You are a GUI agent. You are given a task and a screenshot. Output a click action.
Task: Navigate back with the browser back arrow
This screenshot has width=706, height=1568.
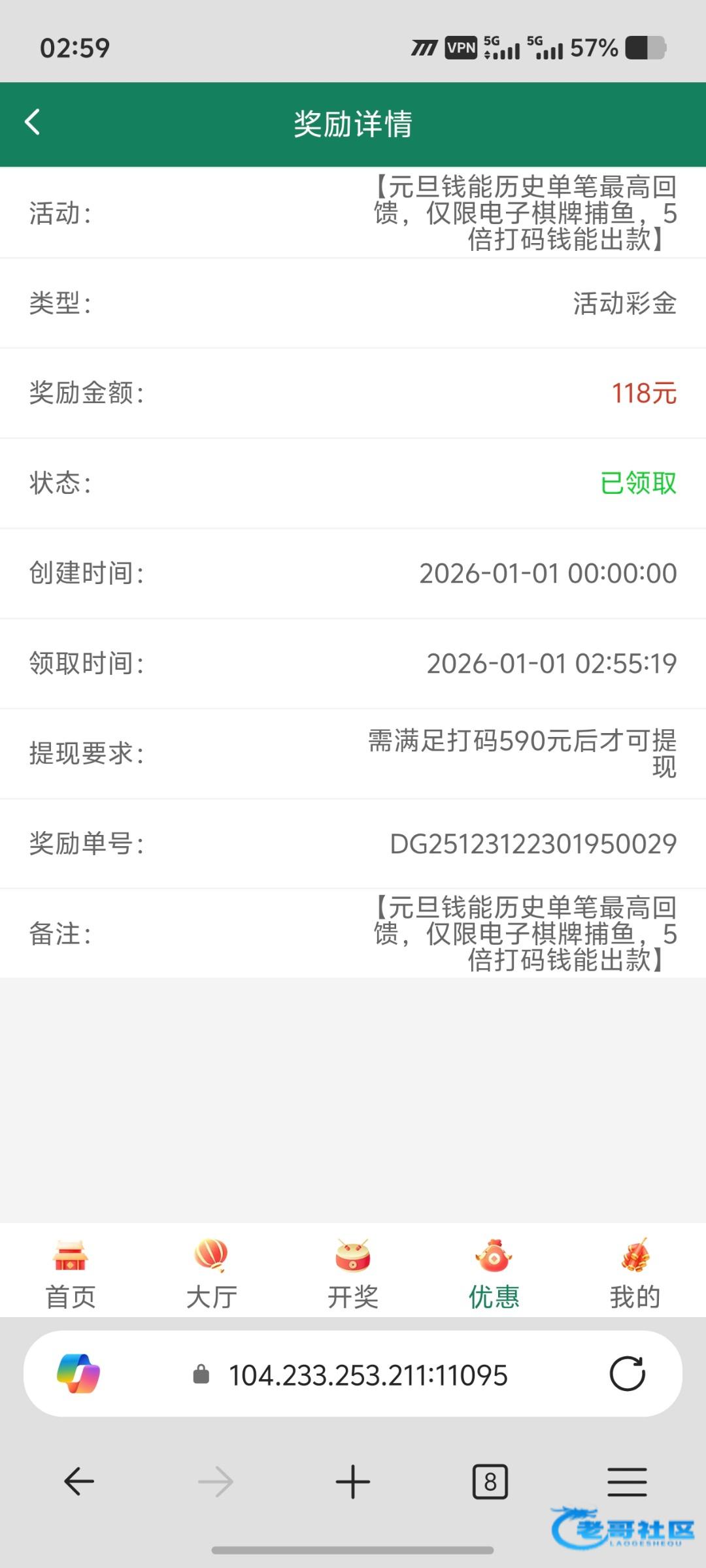[x=79, y=1481]
